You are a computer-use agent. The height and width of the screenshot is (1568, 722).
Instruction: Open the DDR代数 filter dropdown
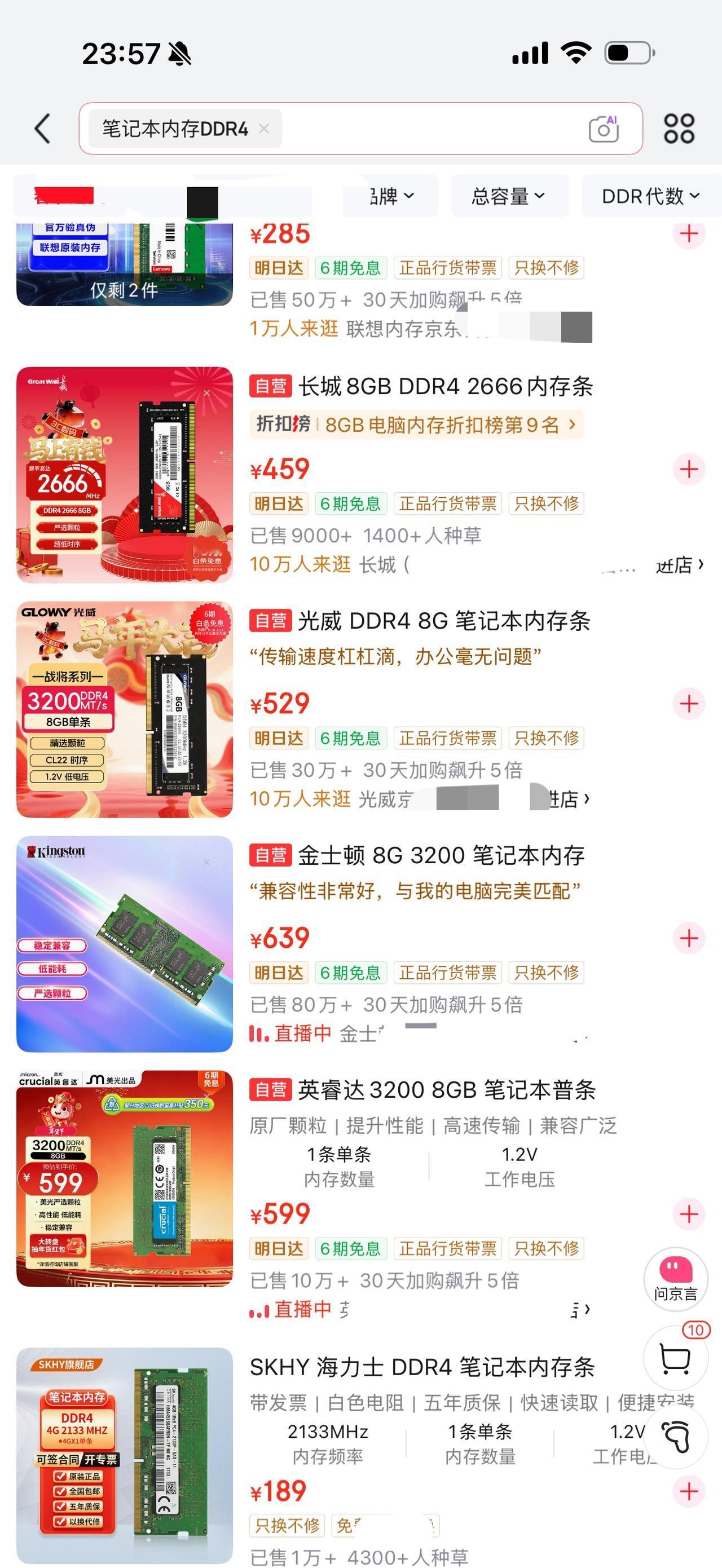point(650,196)
